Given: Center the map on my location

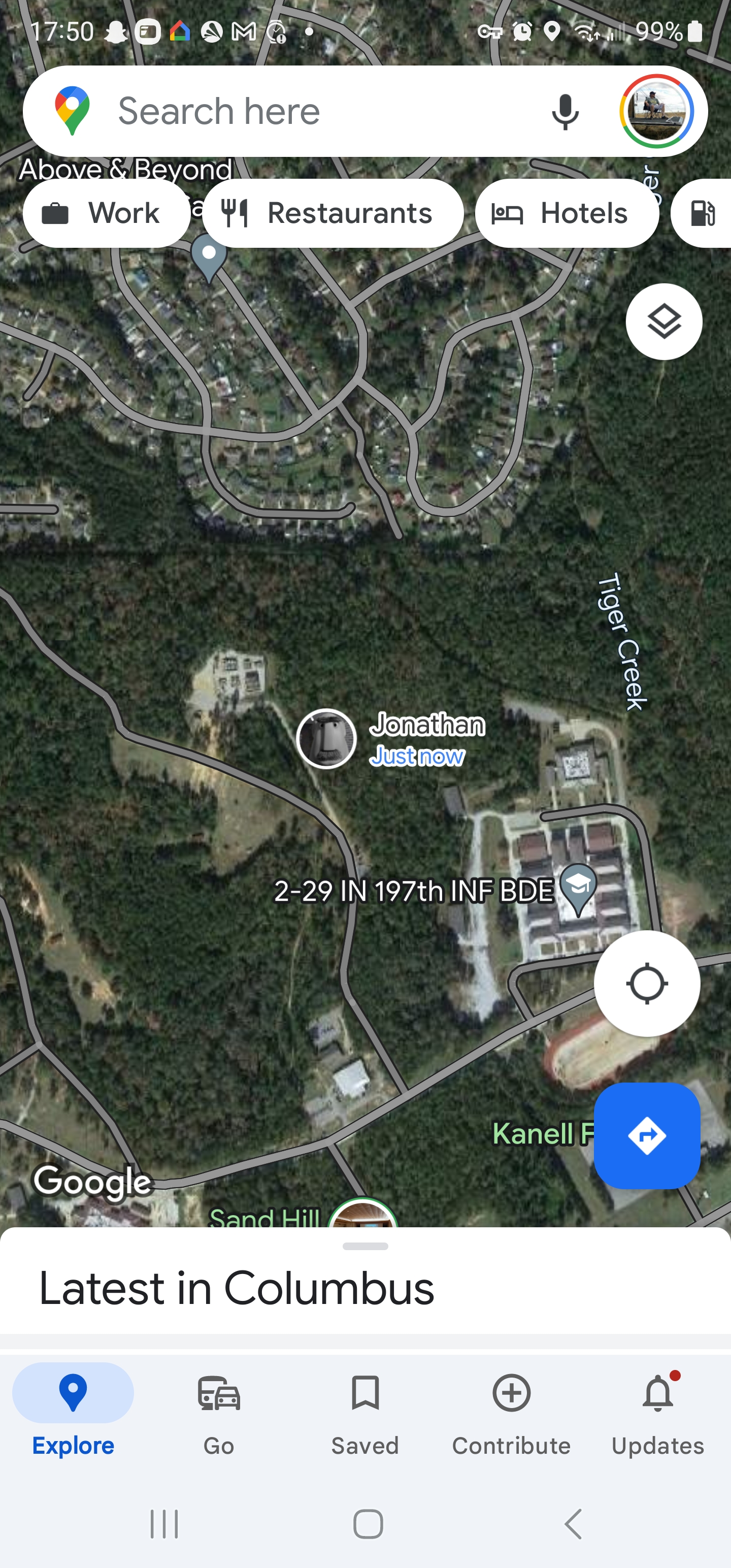Looking at the screenshot, I should pos(646,983).
